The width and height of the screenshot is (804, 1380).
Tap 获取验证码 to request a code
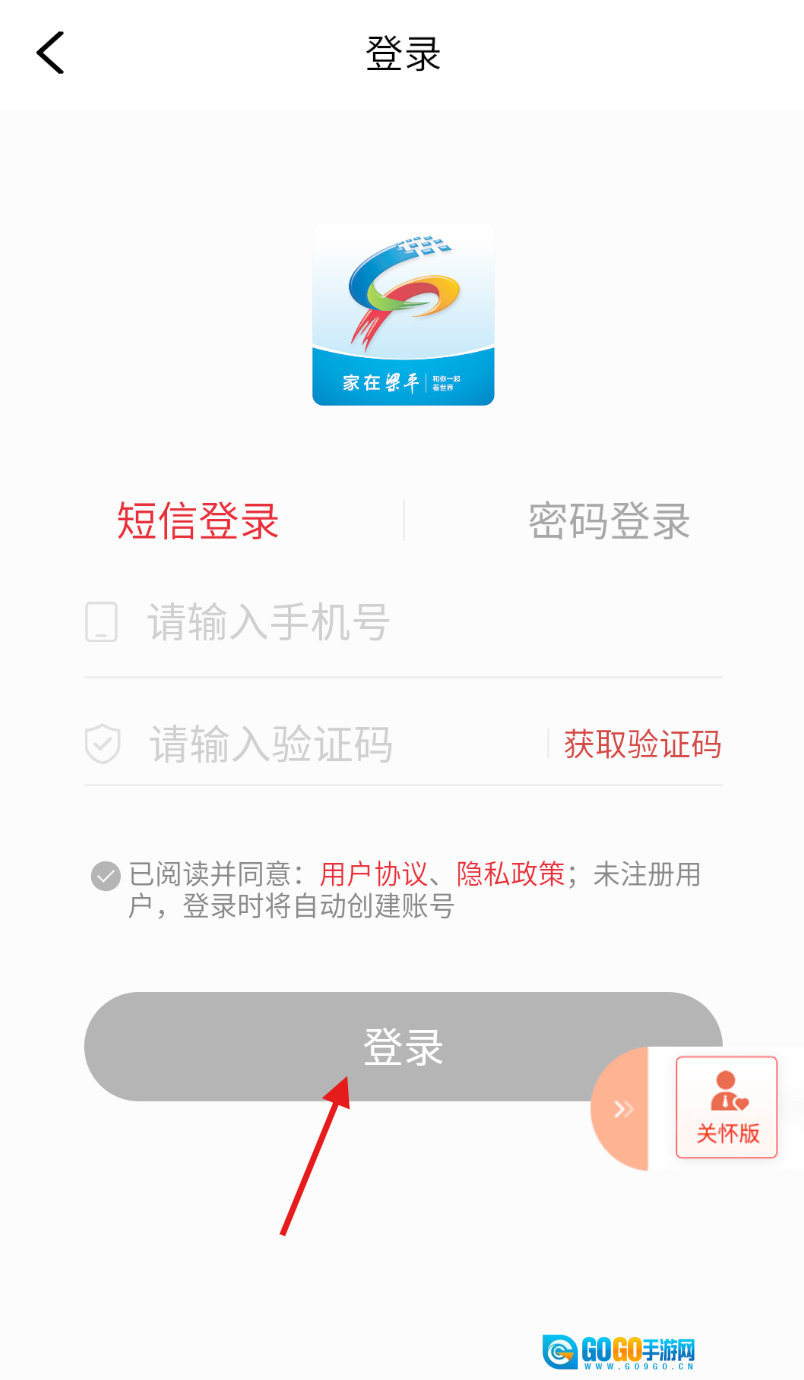(642, 744)
